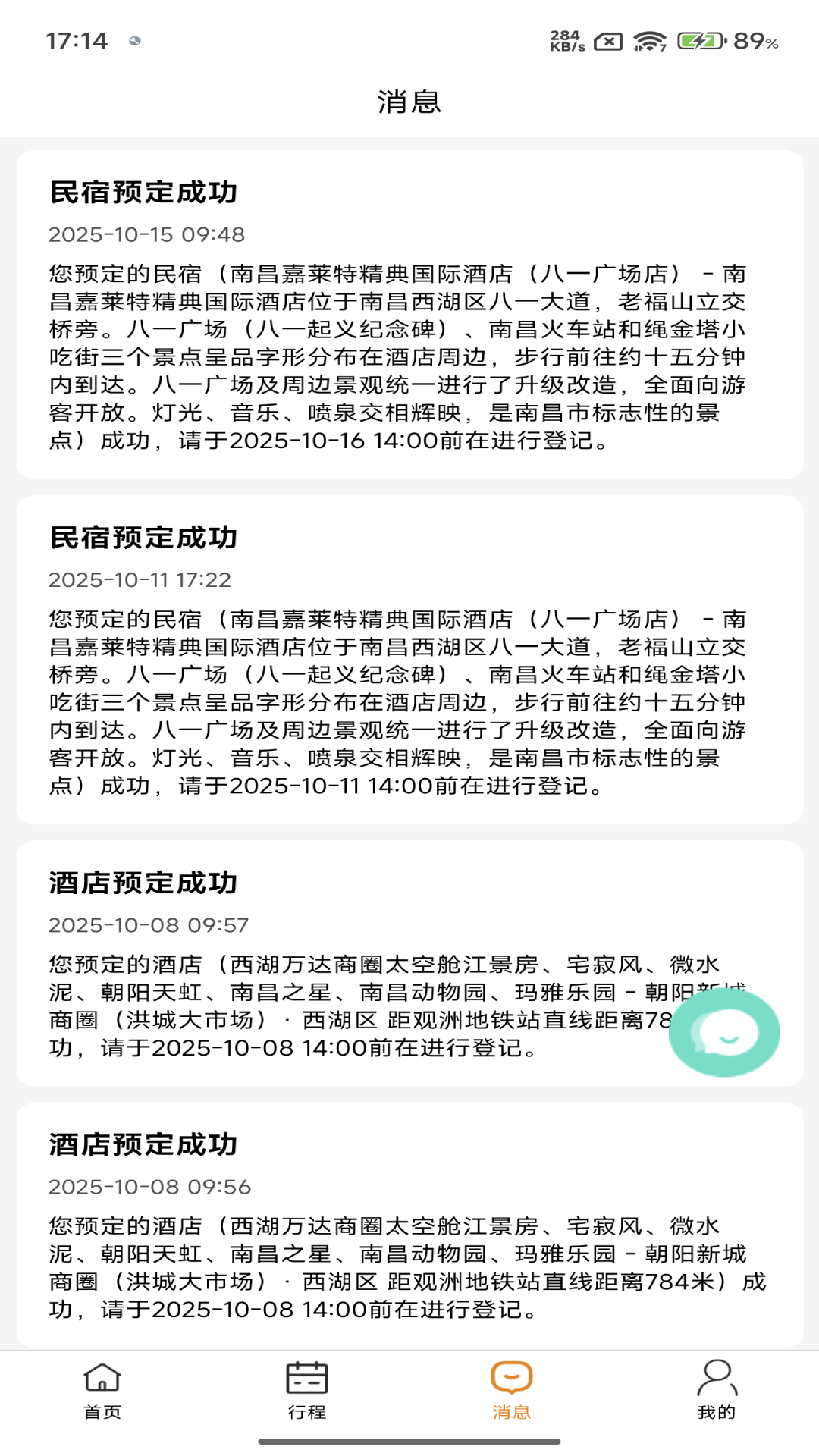This screenshot has height=1456, width=819.
Task: Go to the 我的 tab
Action: pos(717,1391)
